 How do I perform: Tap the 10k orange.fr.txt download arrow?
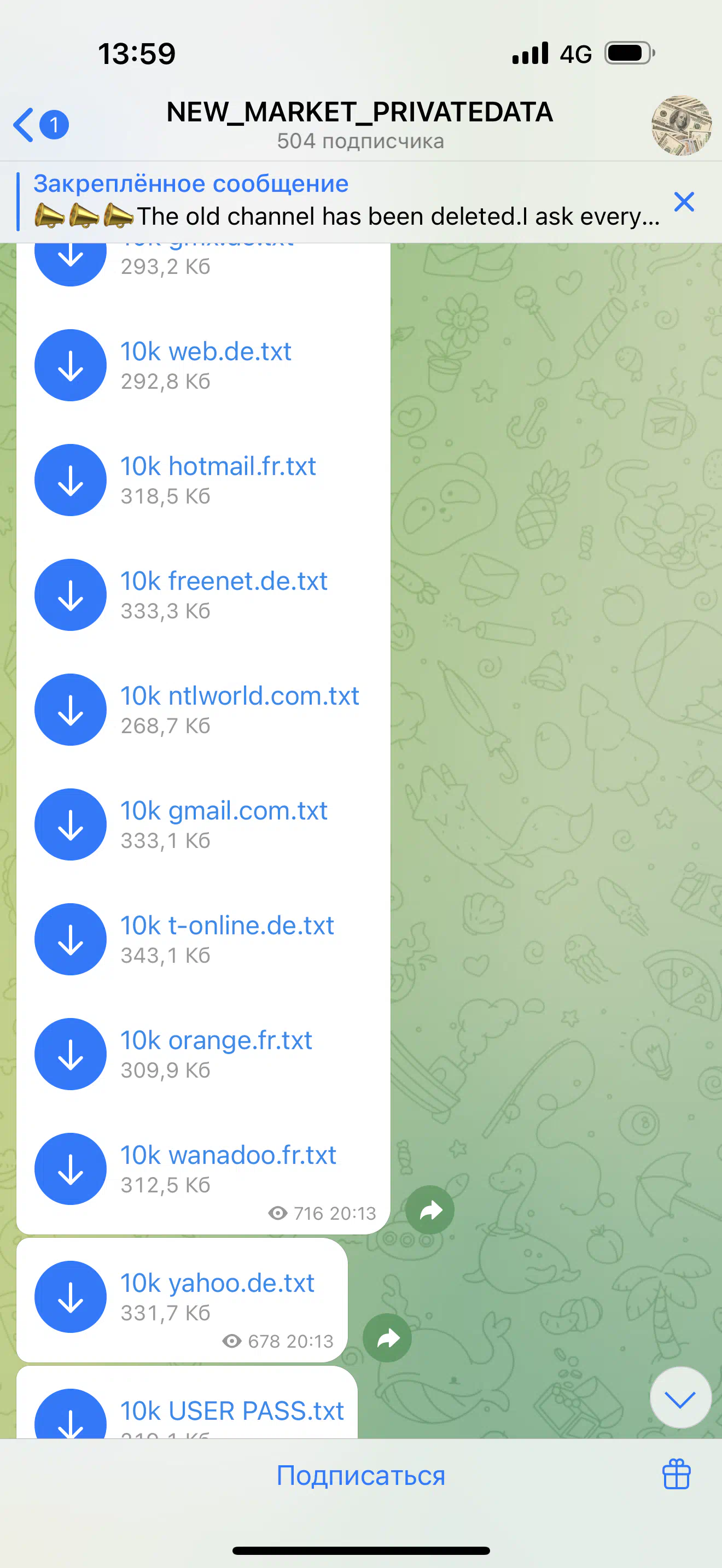point(71,1054)
